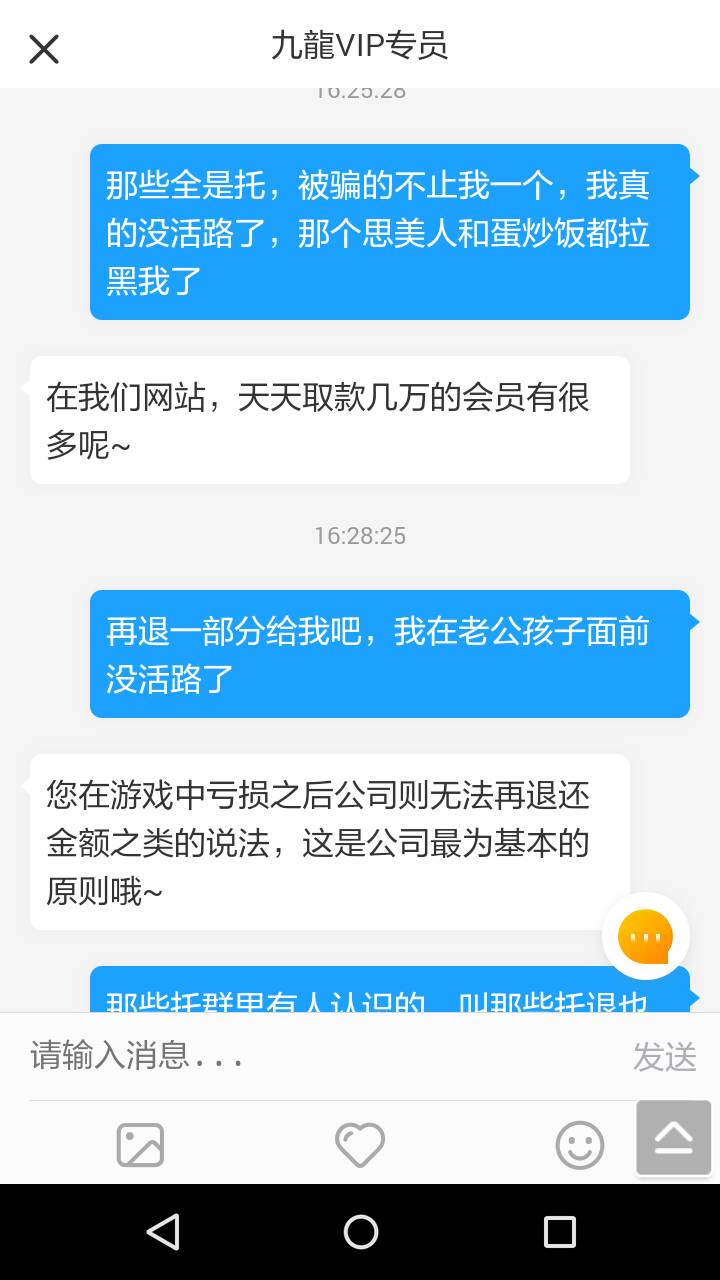The image size is (720, 1280).
Task: Open the emoji picker
Action: coord(580,1145)
